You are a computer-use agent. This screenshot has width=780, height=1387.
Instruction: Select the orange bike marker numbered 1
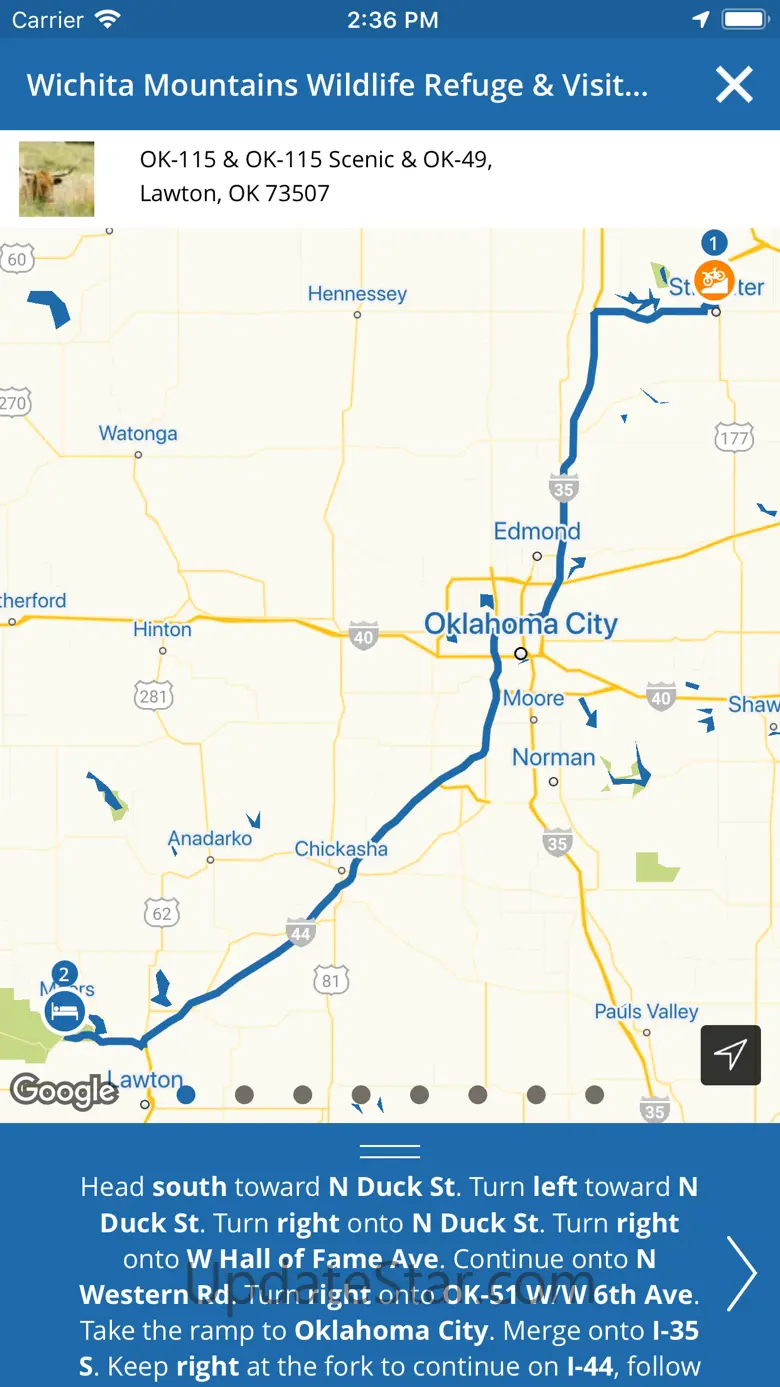click(x=714, y=279)
